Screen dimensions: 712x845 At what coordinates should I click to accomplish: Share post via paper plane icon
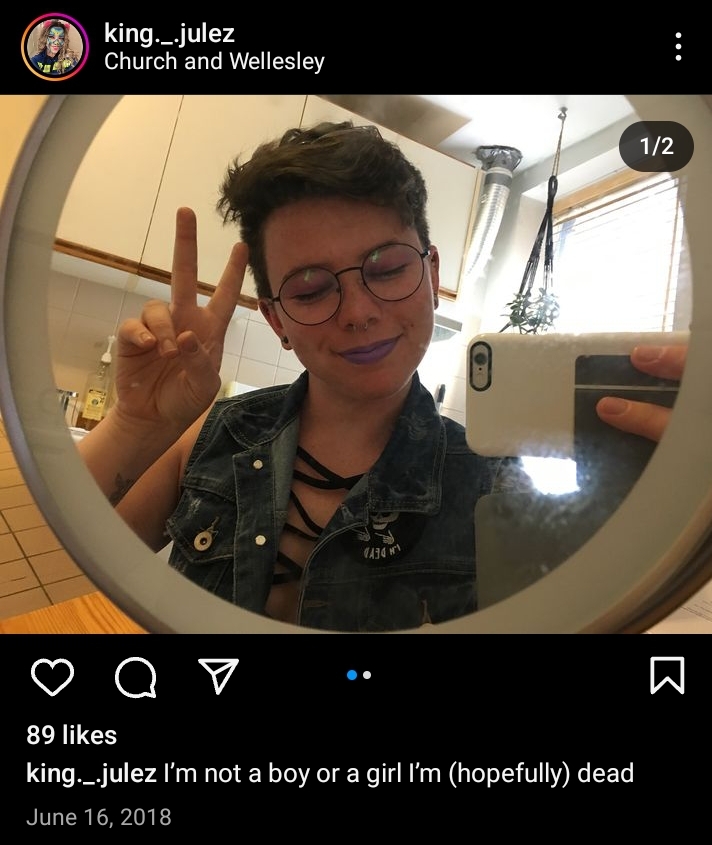218,677
